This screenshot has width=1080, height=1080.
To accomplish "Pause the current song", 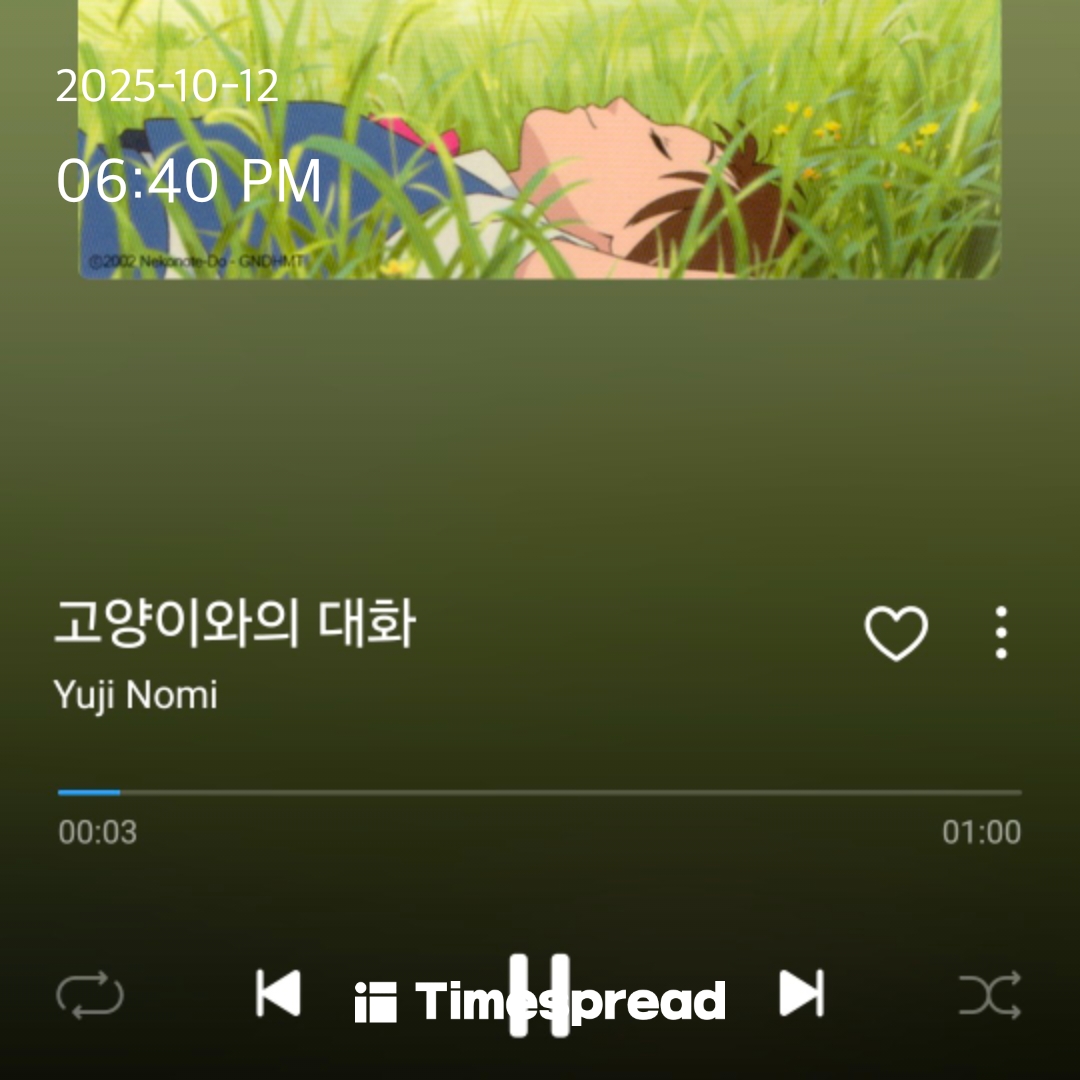I will coord(540,995).
